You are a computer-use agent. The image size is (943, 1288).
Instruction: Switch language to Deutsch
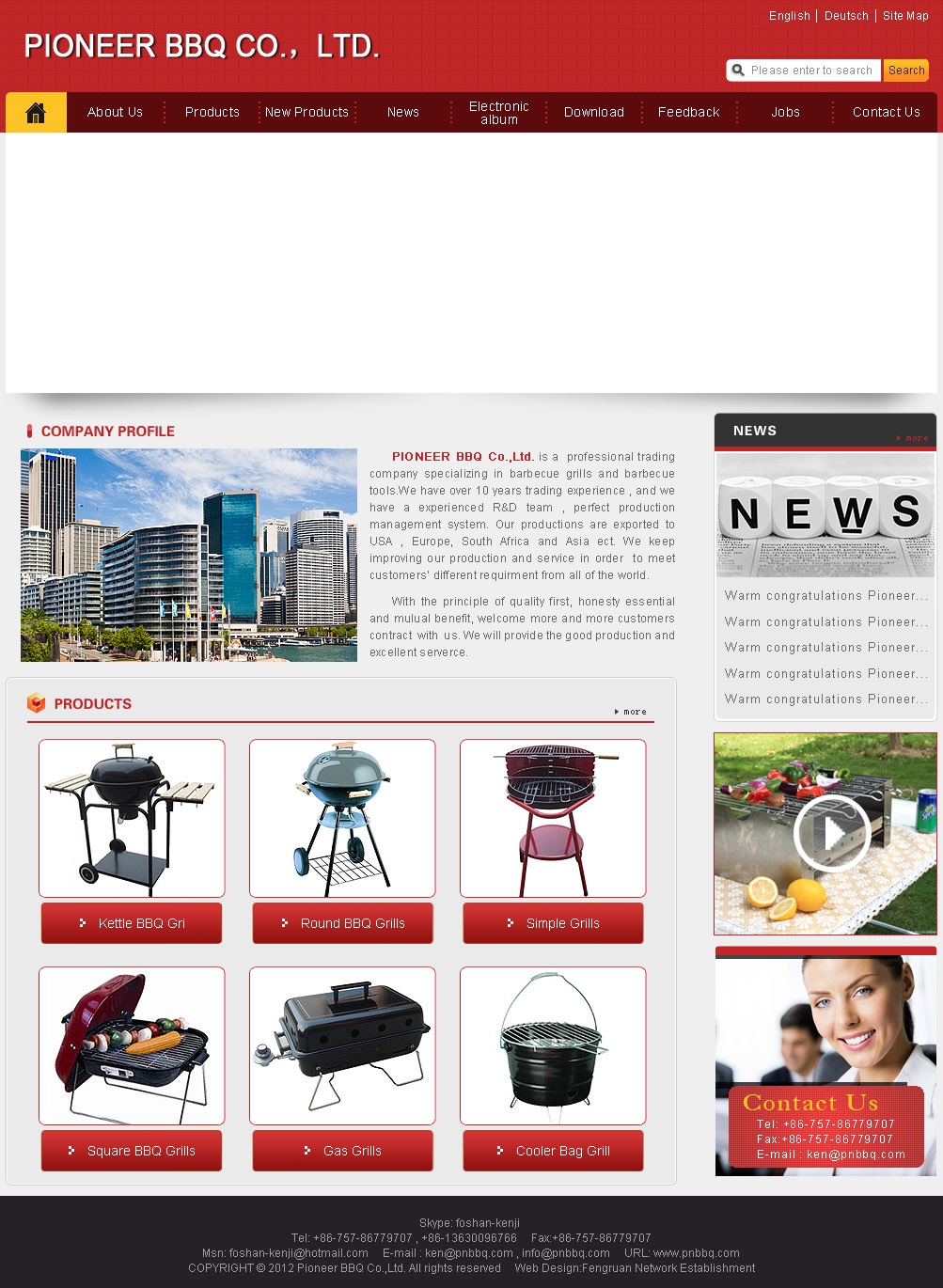(x=846, y=16)
